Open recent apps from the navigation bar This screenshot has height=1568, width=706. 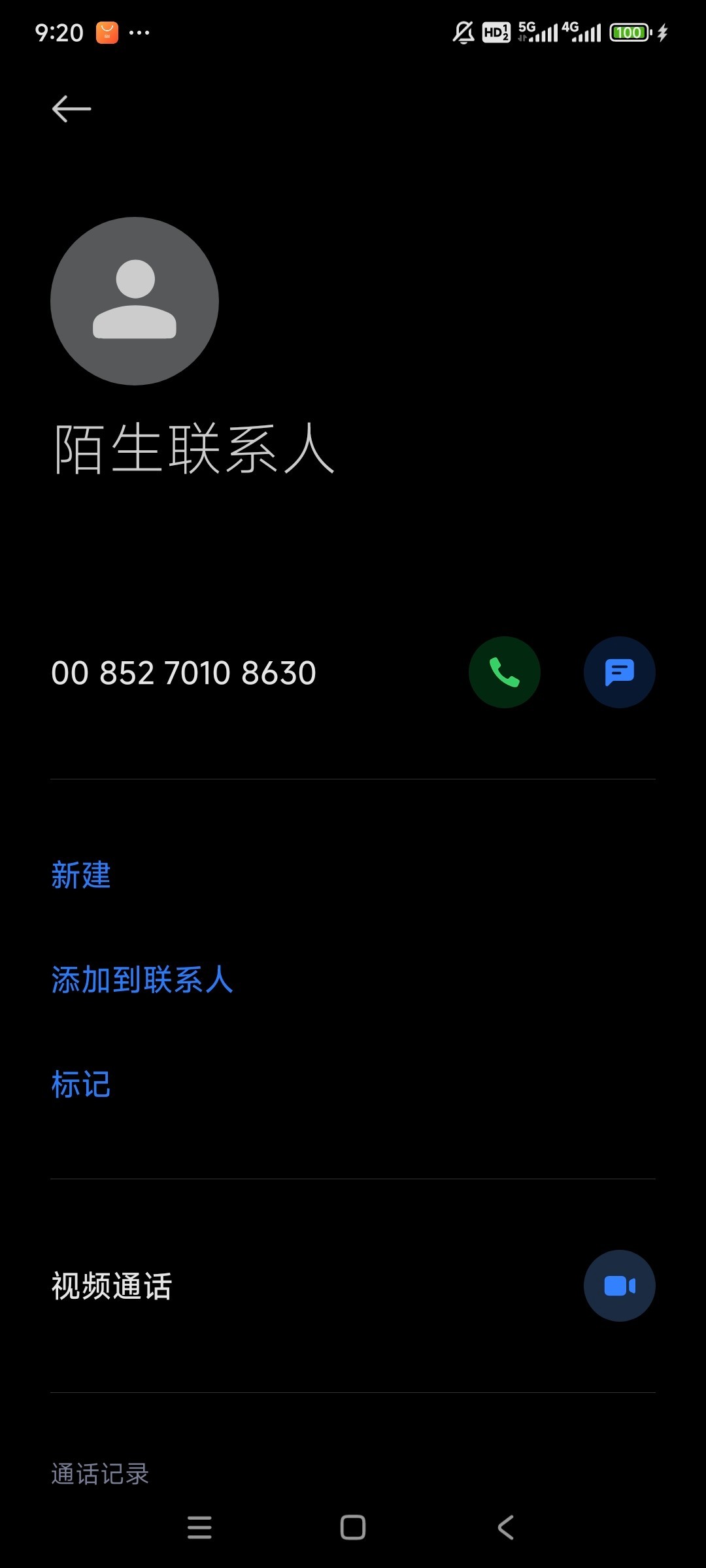tap(199, 1527)
